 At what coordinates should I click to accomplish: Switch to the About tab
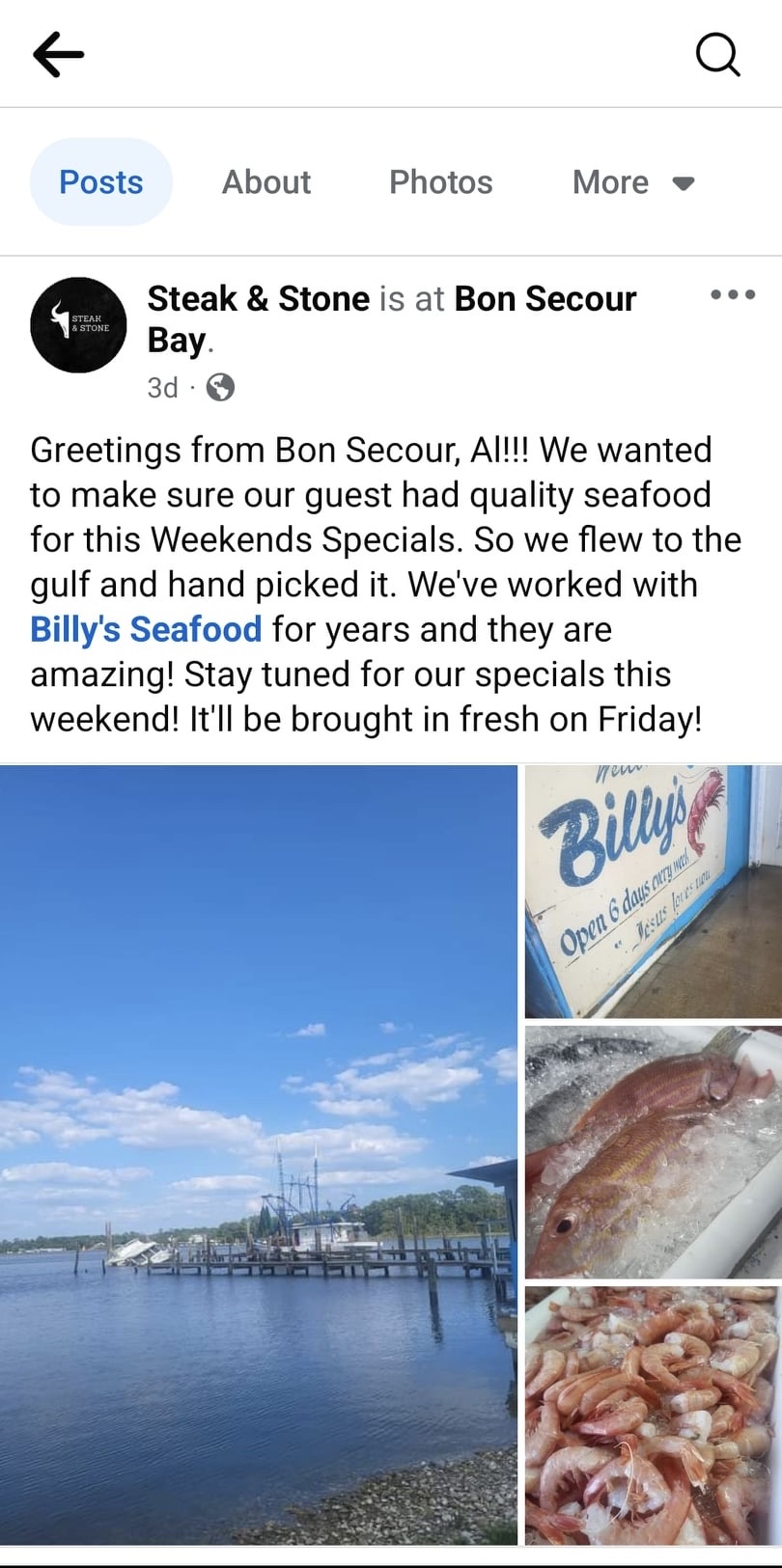click(266, 182)
